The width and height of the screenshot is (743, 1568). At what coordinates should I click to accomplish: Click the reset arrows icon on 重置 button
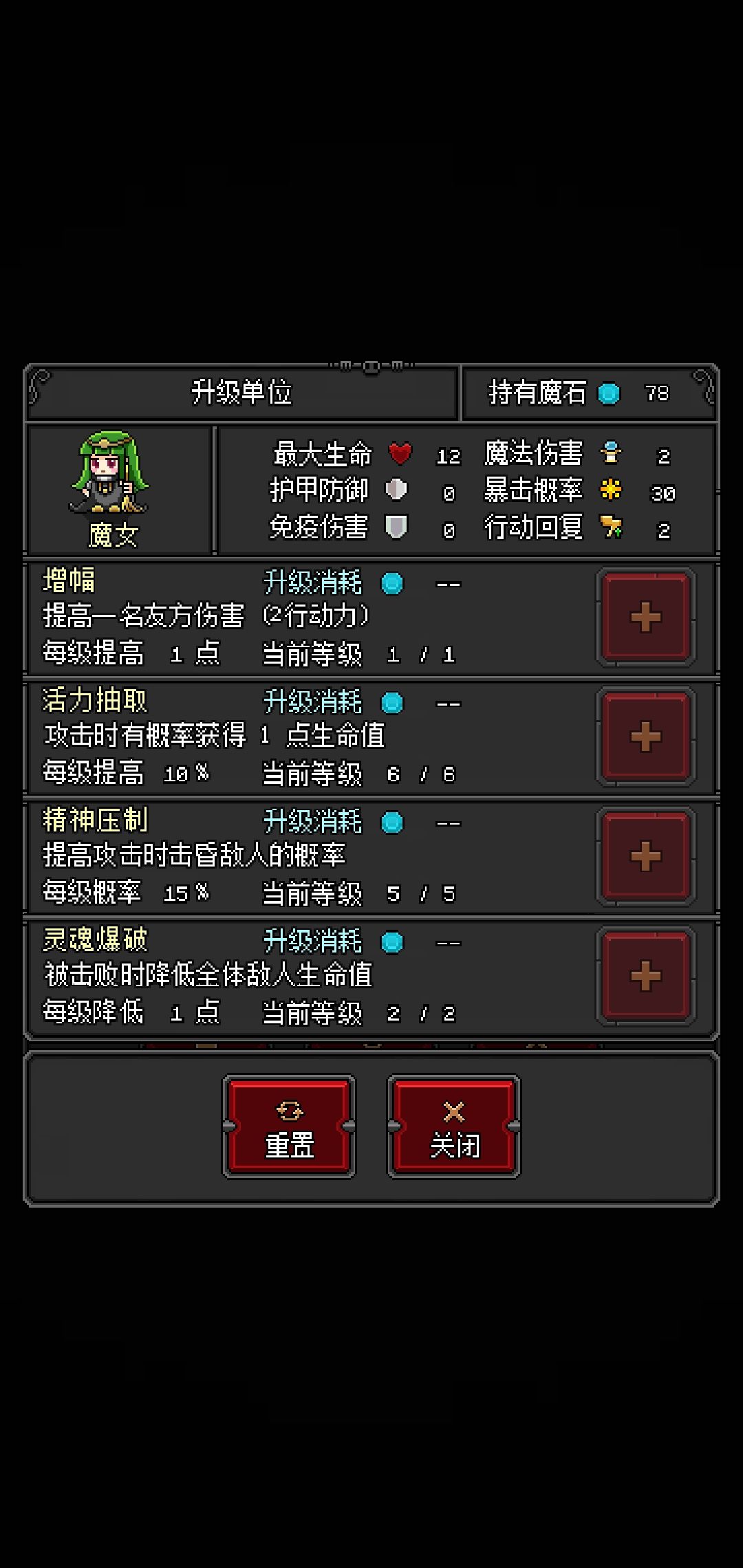tap(290, 1112)
